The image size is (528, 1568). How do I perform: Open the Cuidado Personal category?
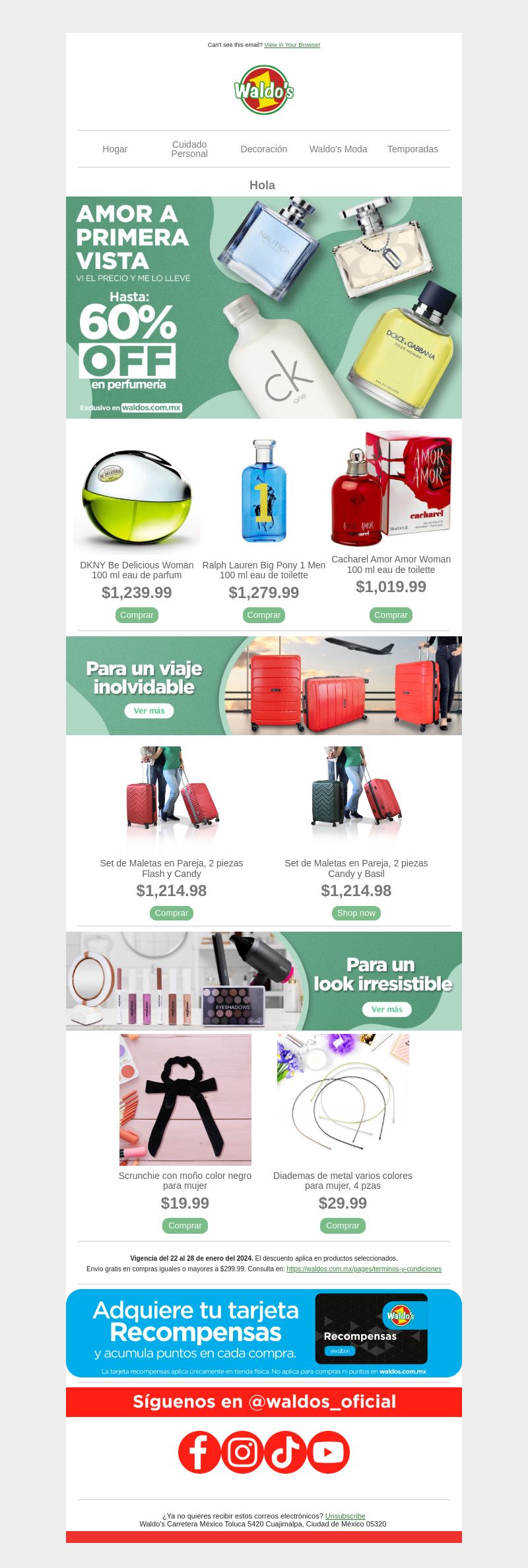tap(189, 149)
